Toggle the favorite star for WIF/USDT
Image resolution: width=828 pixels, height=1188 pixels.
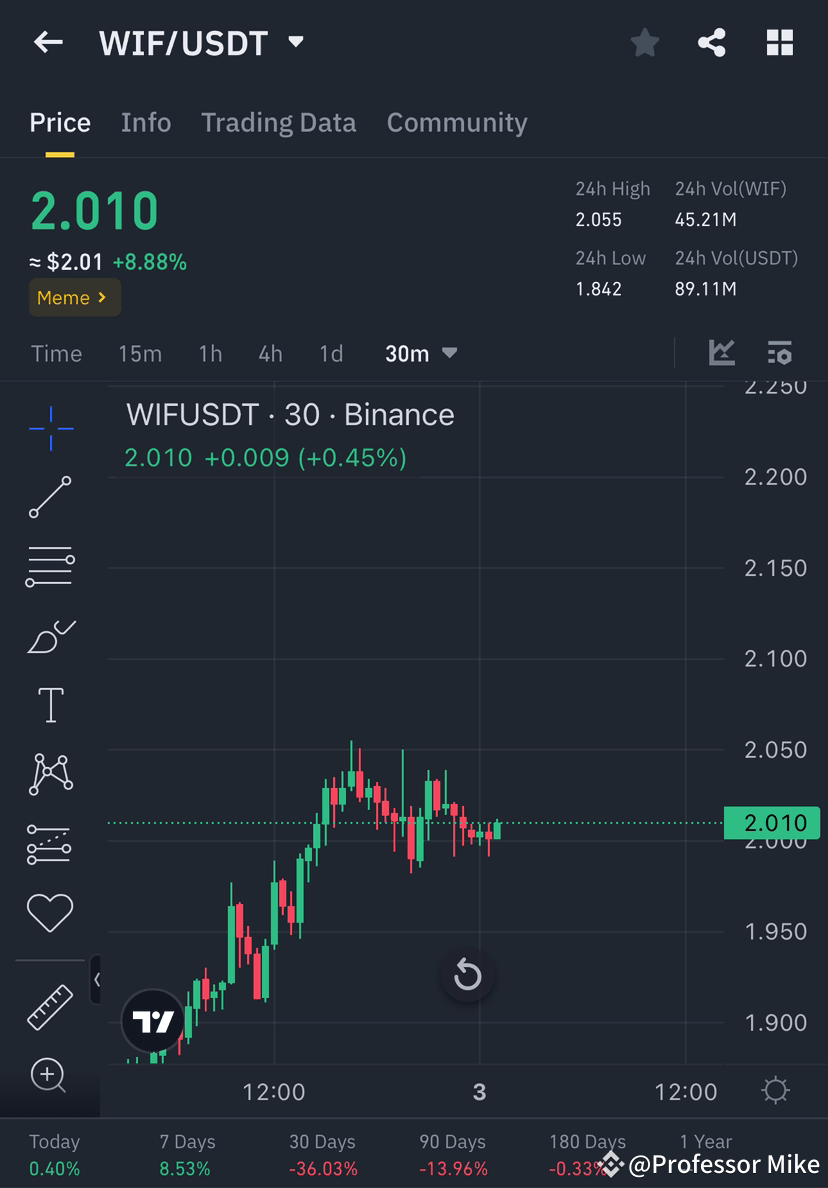645,42
